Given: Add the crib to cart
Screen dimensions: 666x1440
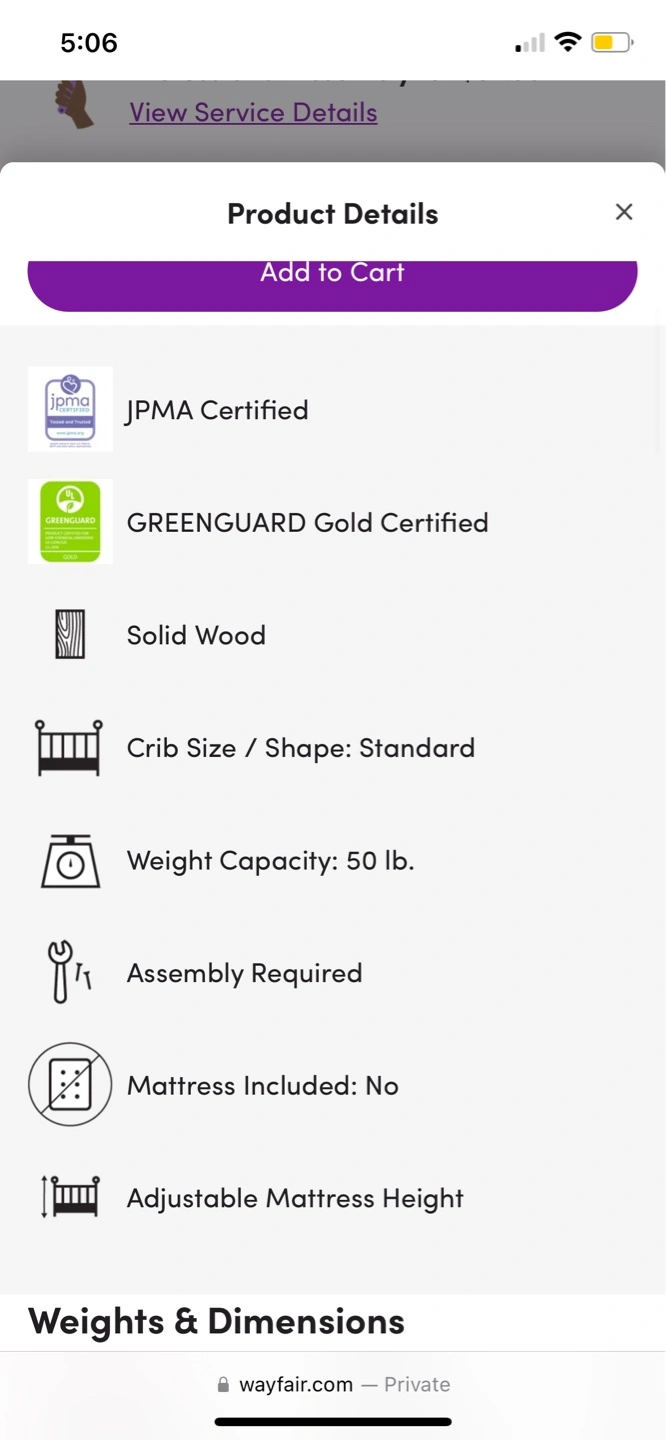Looking at the screenshot, I should pyautogui.click(x=332, y=285).
